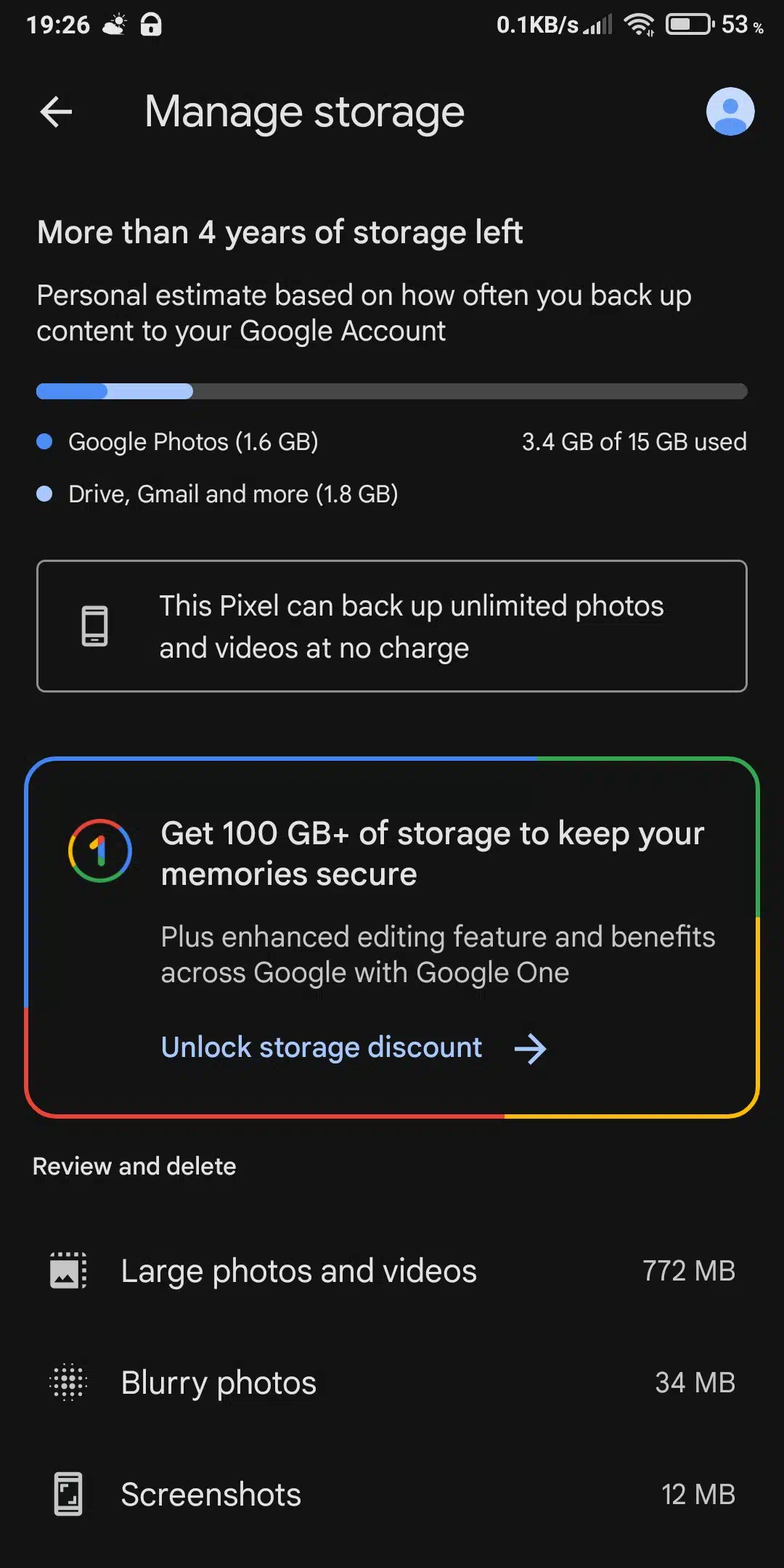Screen dimensions: 784x1568
Task: Review Blurry photos
Action: pos(392,1383)
